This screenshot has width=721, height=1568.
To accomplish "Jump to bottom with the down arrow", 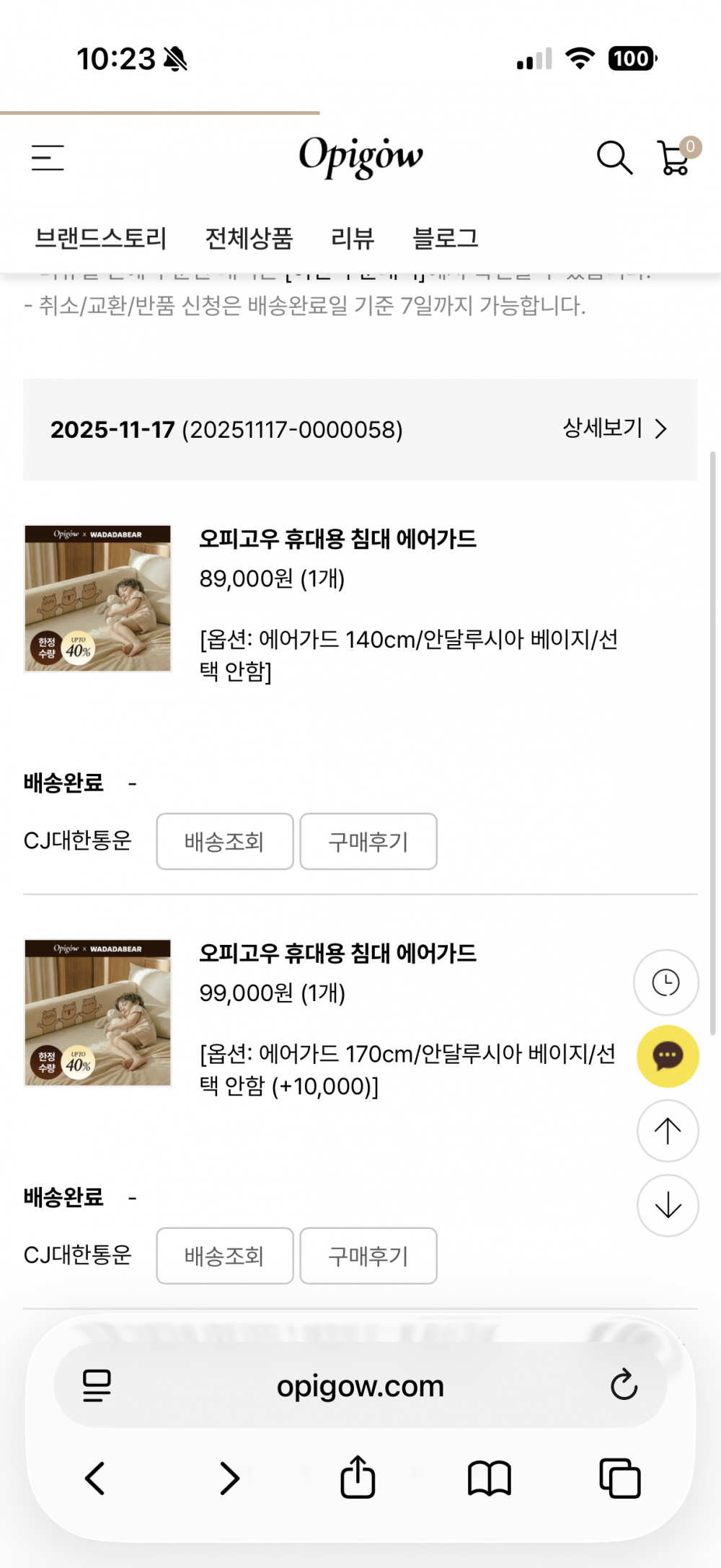I will coord(668,1205).
